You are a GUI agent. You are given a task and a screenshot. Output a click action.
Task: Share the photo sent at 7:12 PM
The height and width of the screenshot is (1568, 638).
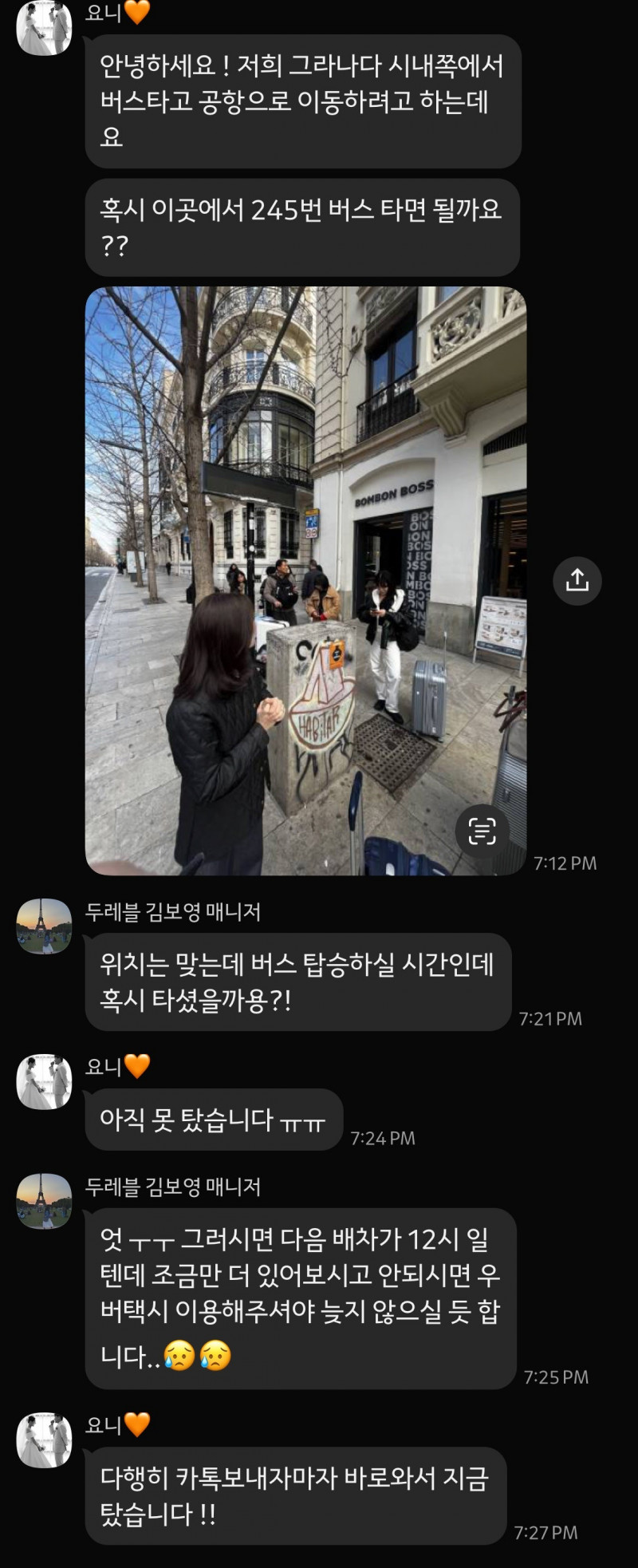(577, 580)
